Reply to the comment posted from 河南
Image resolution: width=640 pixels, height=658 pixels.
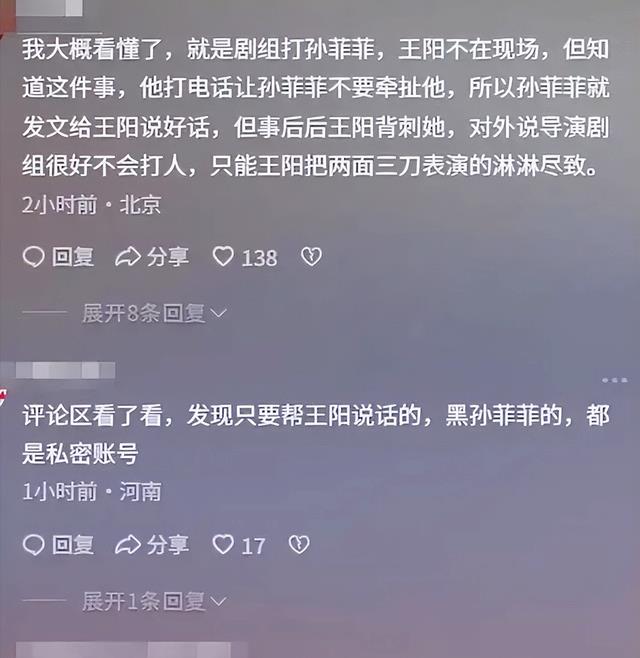pos(58,545)
